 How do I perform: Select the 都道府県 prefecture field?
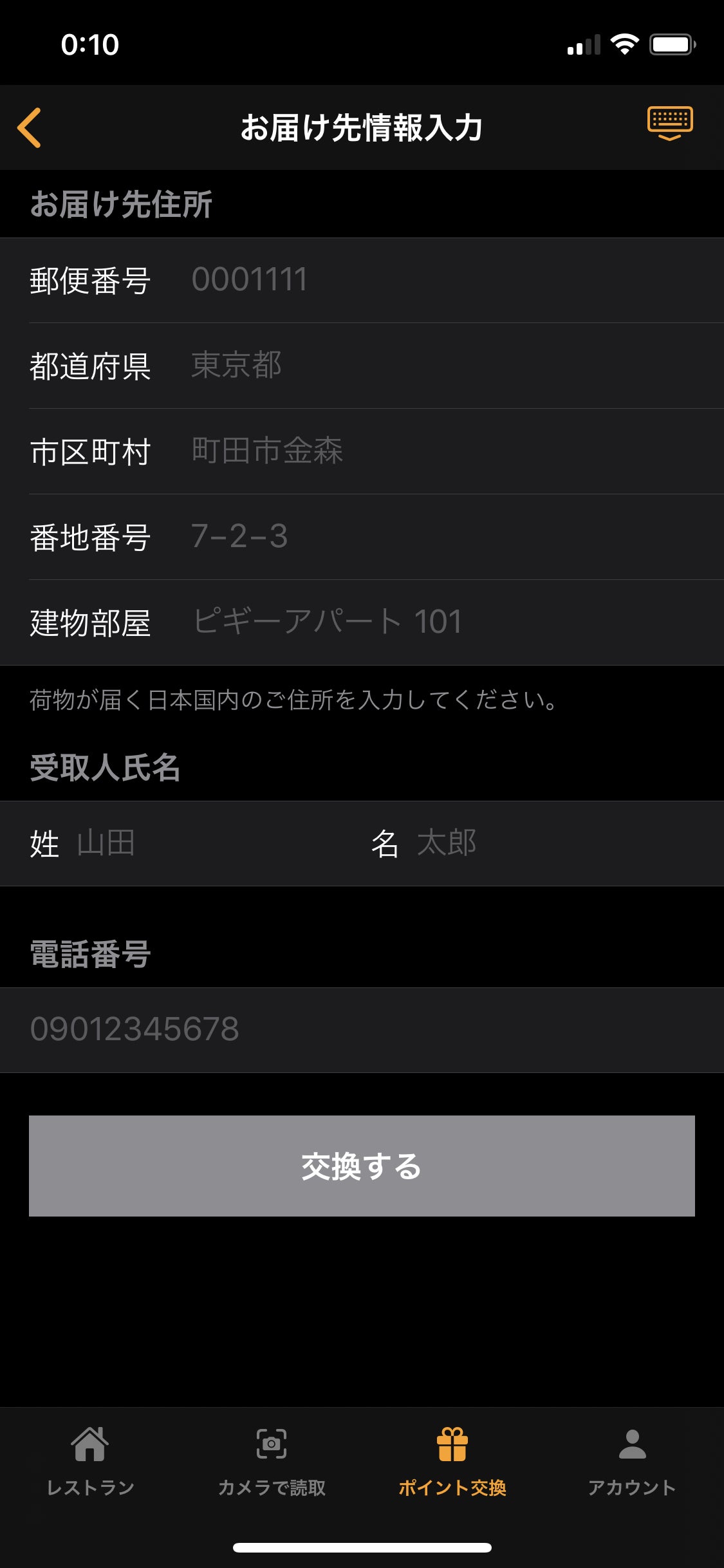pyautogui.click(x=450, y=366)
